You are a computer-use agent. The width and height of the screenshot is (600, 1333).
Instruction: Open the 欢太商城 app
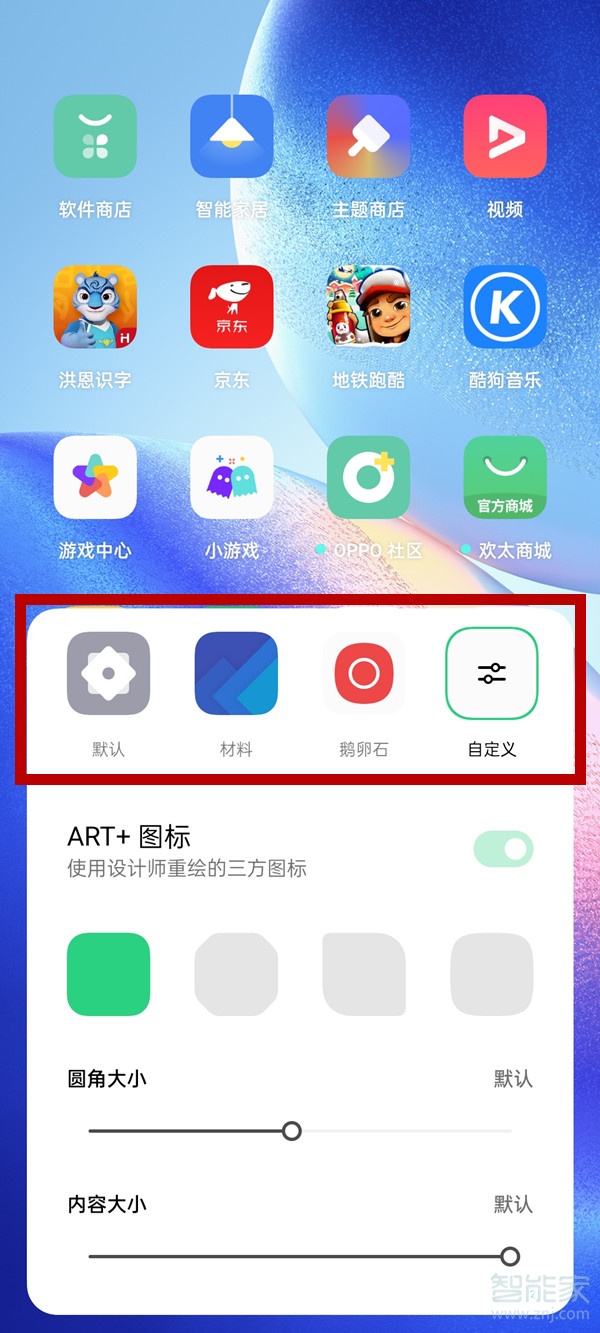pyautogui.click(x=505, y=477)
